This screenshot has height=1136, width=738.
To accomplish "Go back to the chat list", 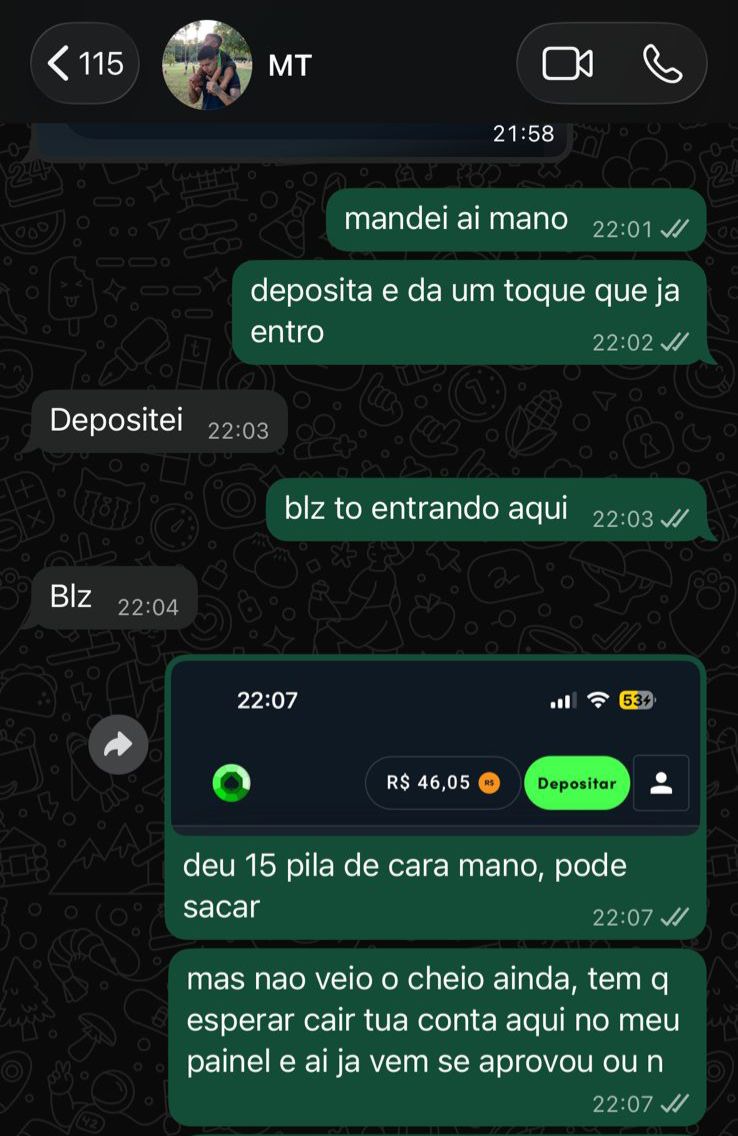I will 84,64.
